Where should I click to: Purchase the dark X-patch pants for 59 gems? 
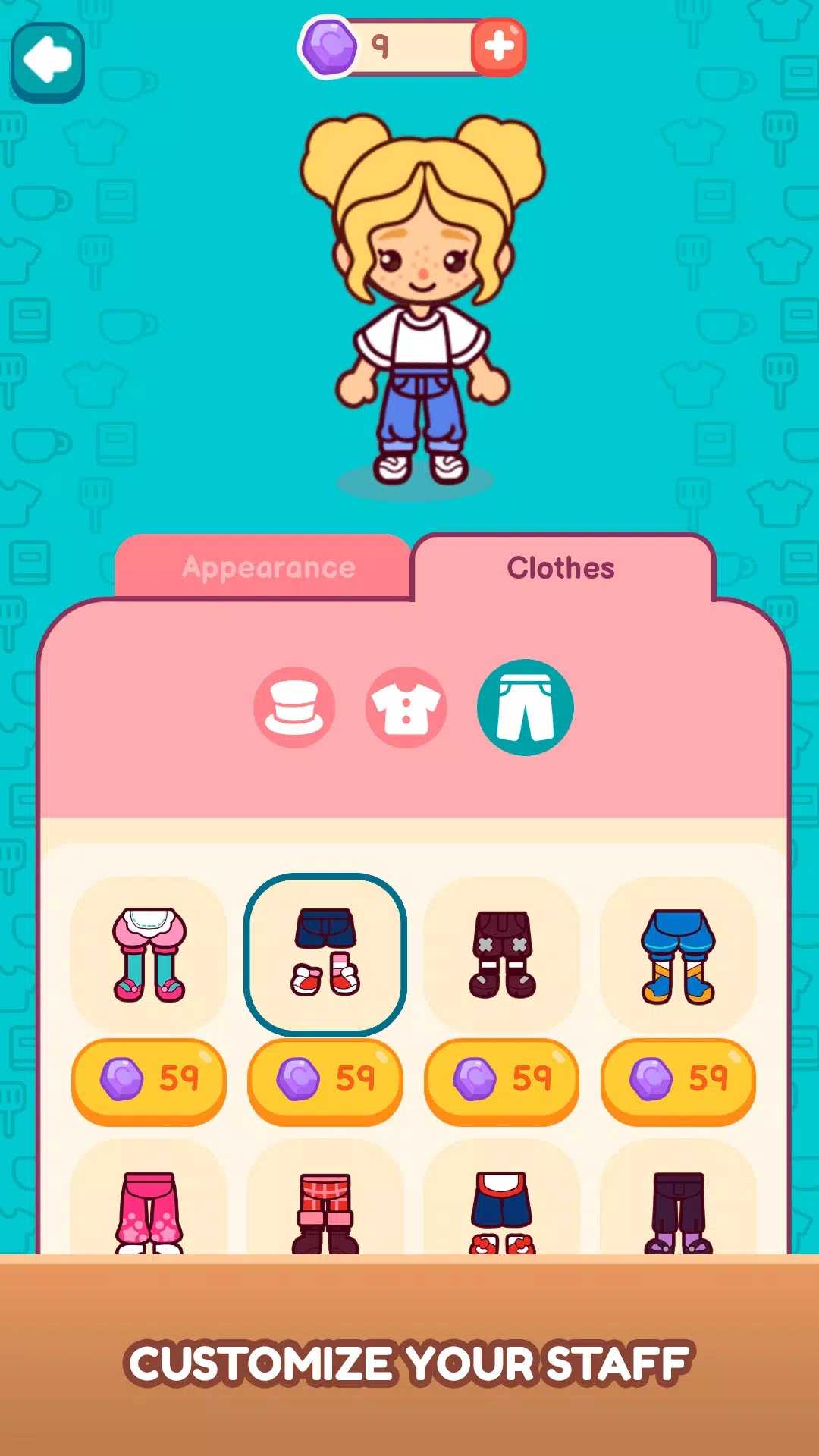pos(502,1080)
